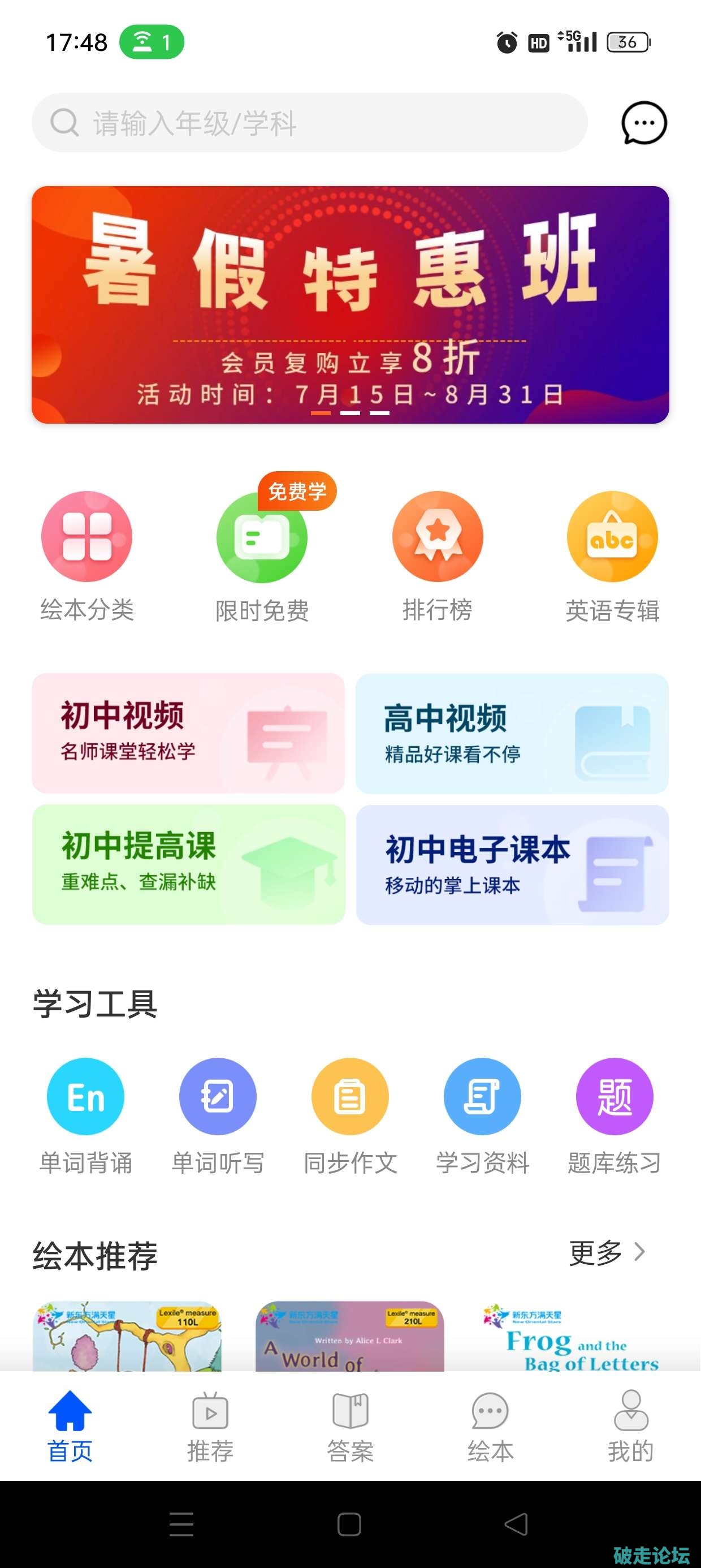Open the 高中视频 card
Screen dimensions: 701x1568
[512, 734]
